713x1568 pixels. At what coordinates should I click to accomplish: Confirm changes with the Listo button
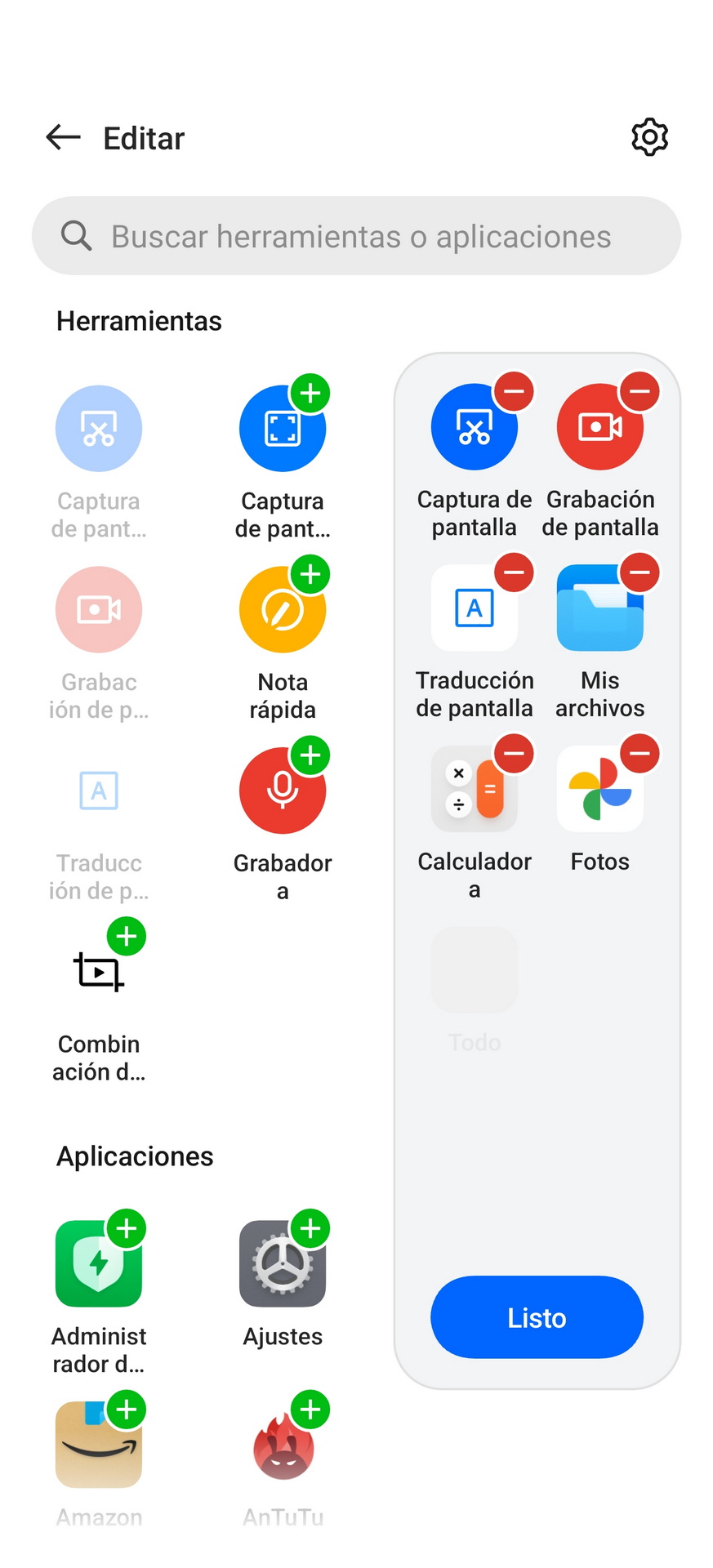pos(537,1317)
